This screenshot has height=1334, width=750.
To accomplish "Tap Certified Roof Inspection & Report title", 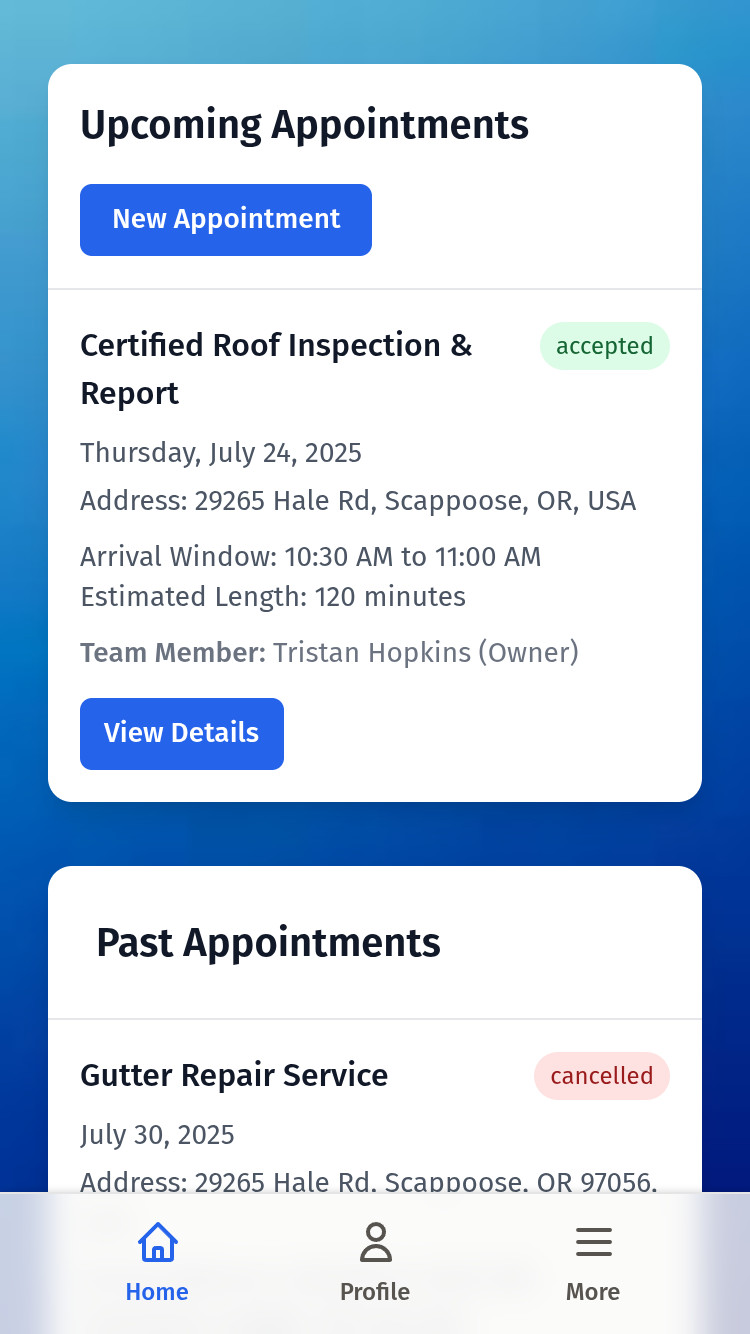I will pos(276,369).
